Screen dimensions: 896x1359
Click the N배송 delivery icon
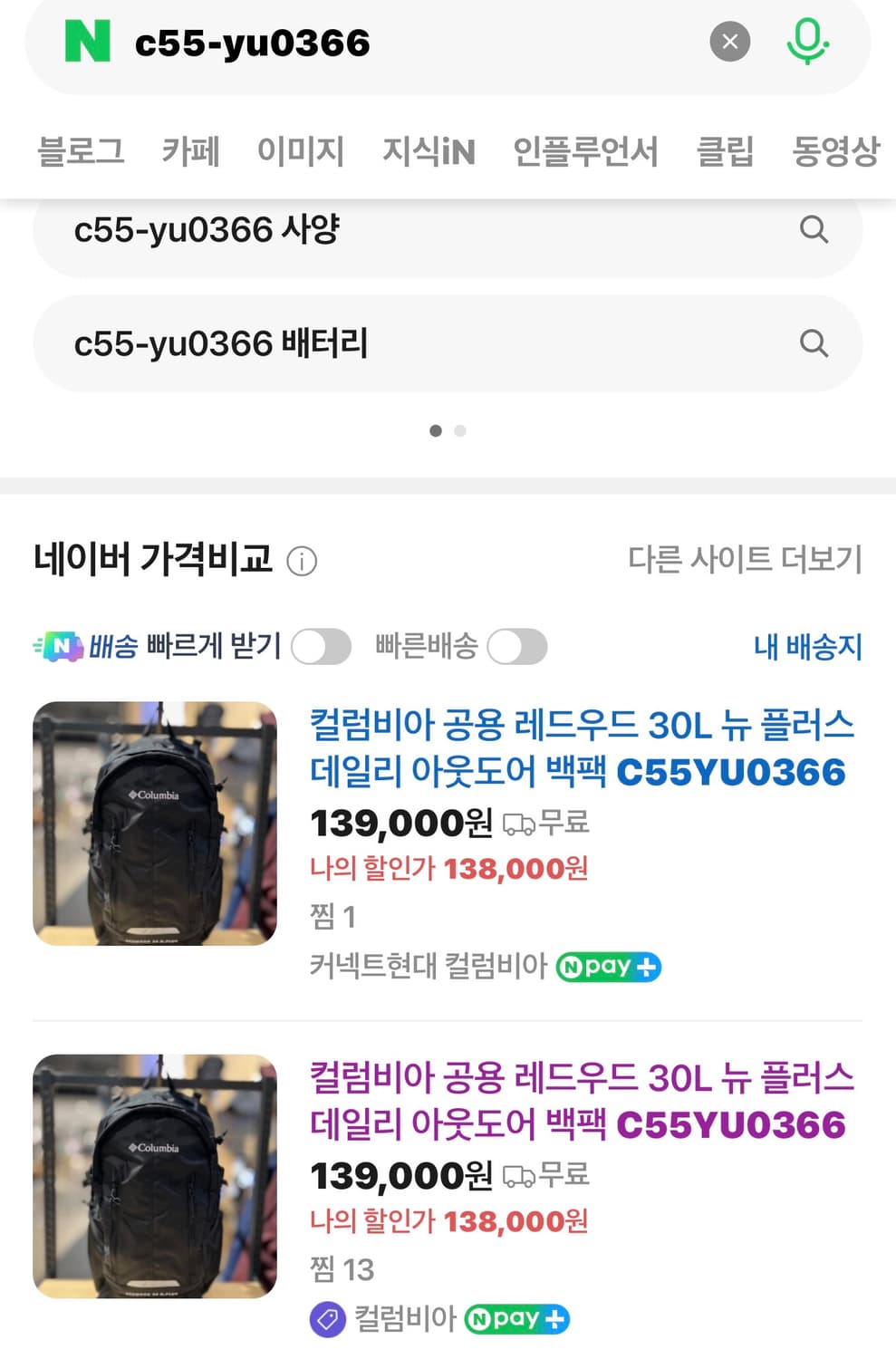[x=58, y=646]
